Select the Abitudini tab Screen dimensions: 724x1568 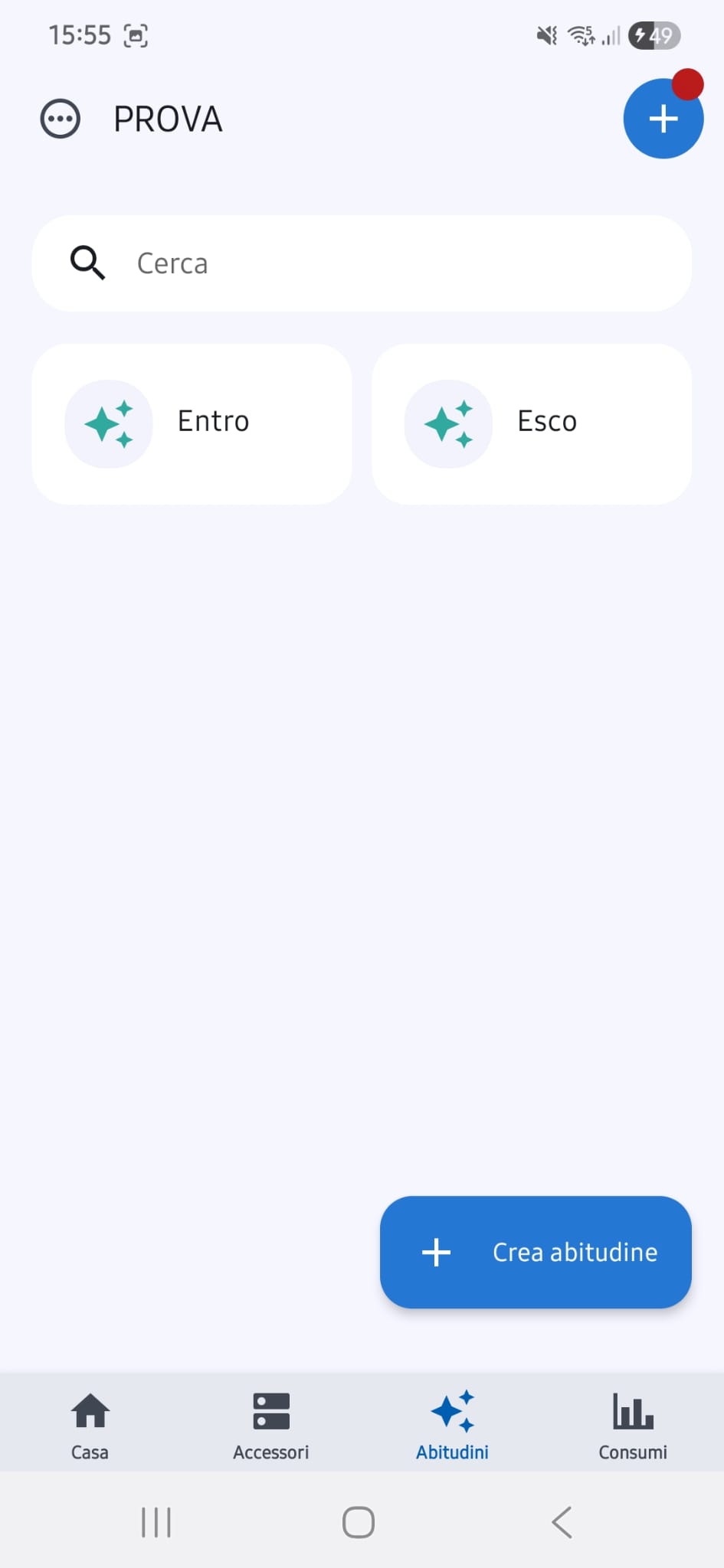point(452,1424)
